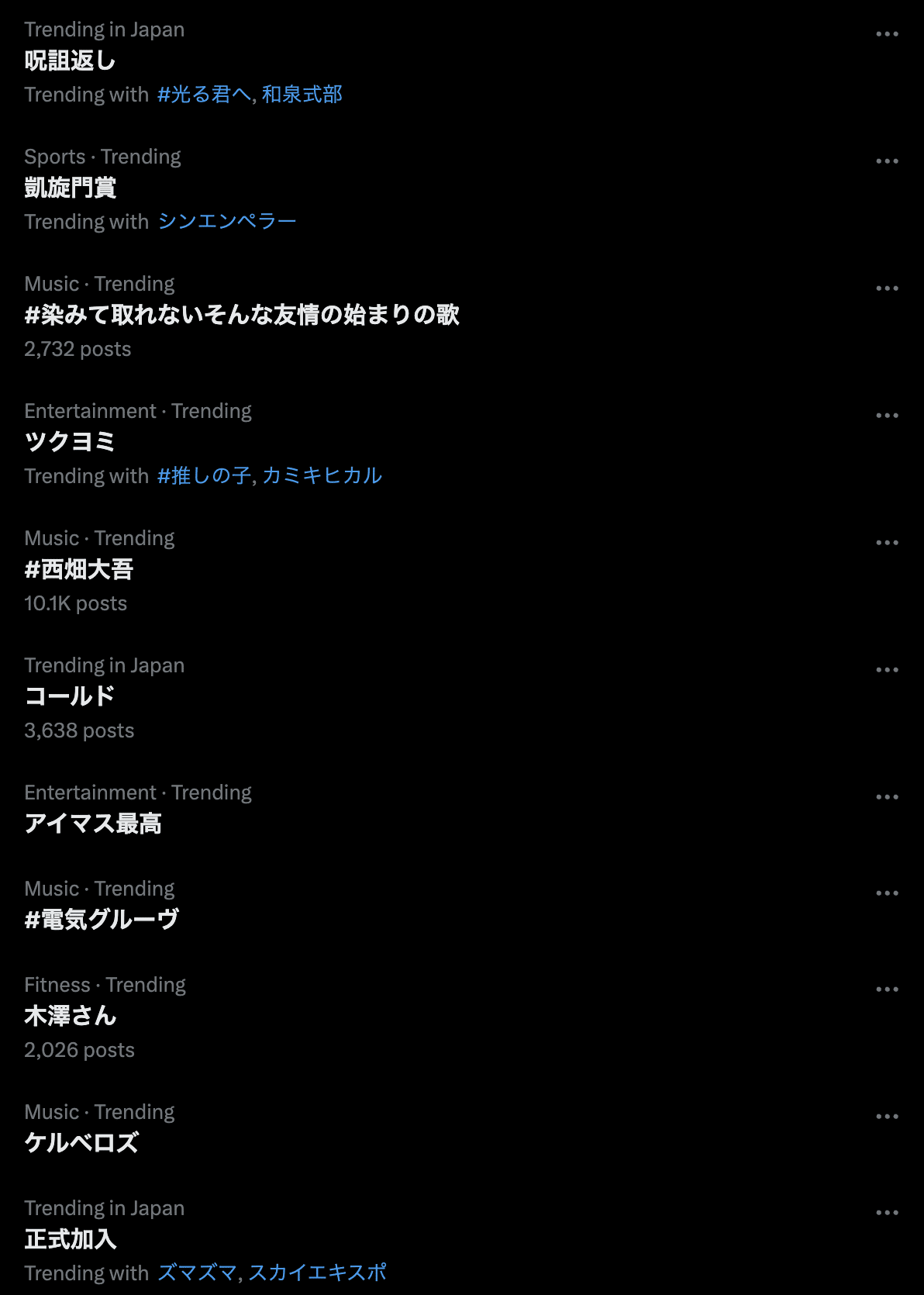Screen dimensions: 924x1295
Task: Open the #推しの子 hashtag link
Action: click(204, 476)
